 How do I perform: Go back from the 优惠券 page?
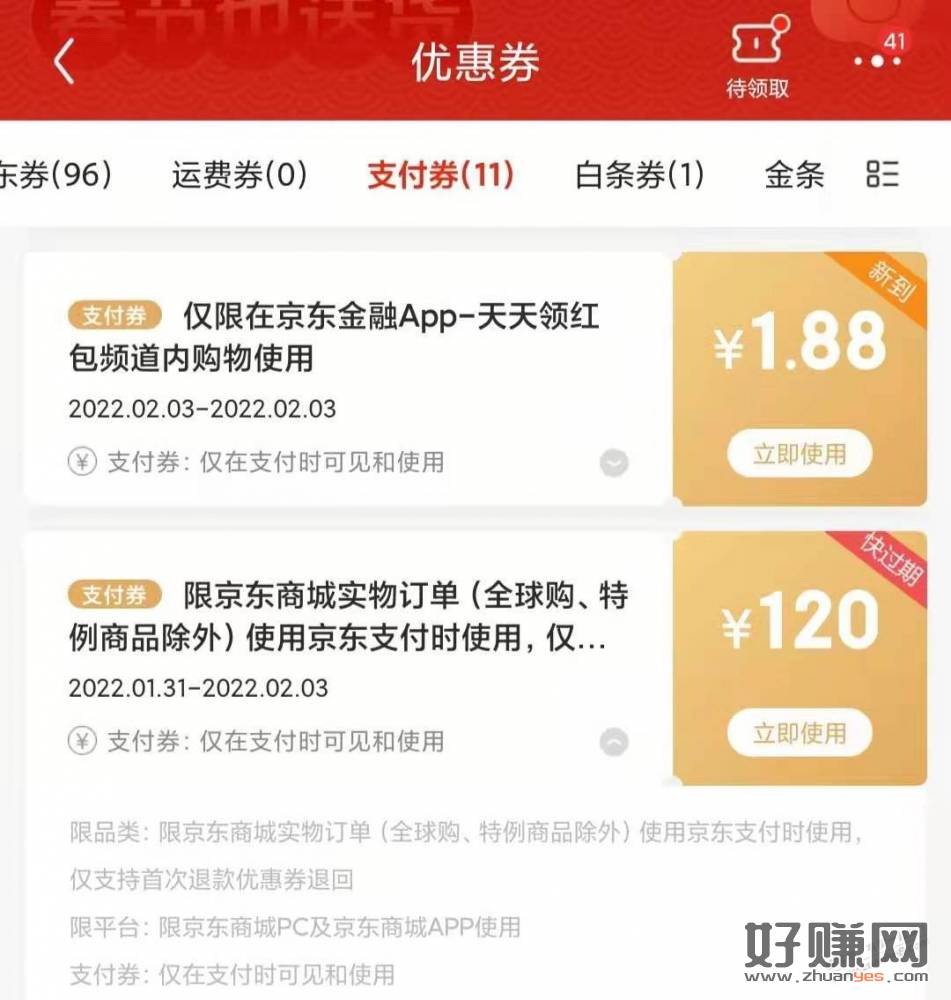pos(64,62)
